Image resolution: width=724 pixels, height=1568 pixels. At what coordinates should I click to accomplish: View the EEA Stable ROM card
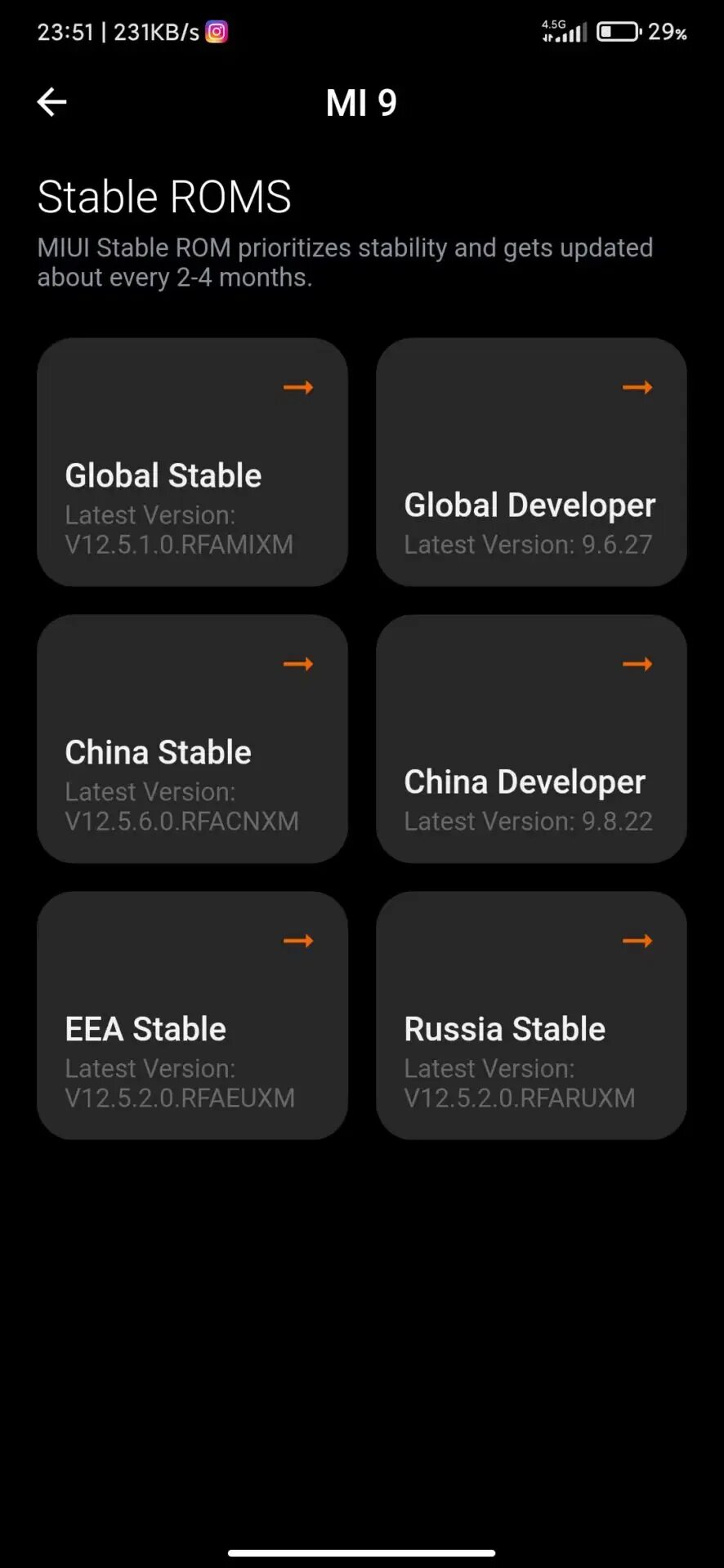[192, 1016]
